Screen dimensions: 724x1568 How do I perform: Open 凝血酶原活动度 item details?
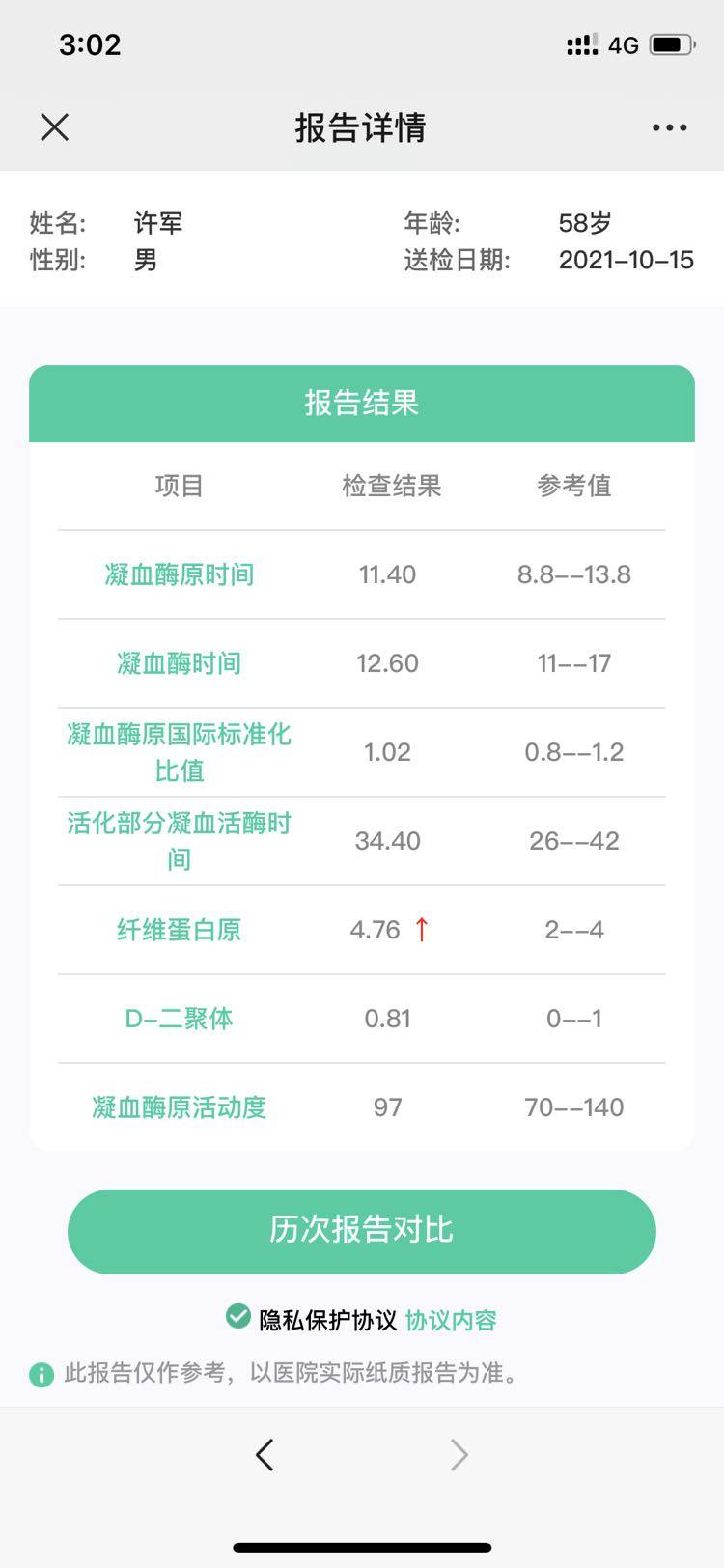pos(180,1107)
